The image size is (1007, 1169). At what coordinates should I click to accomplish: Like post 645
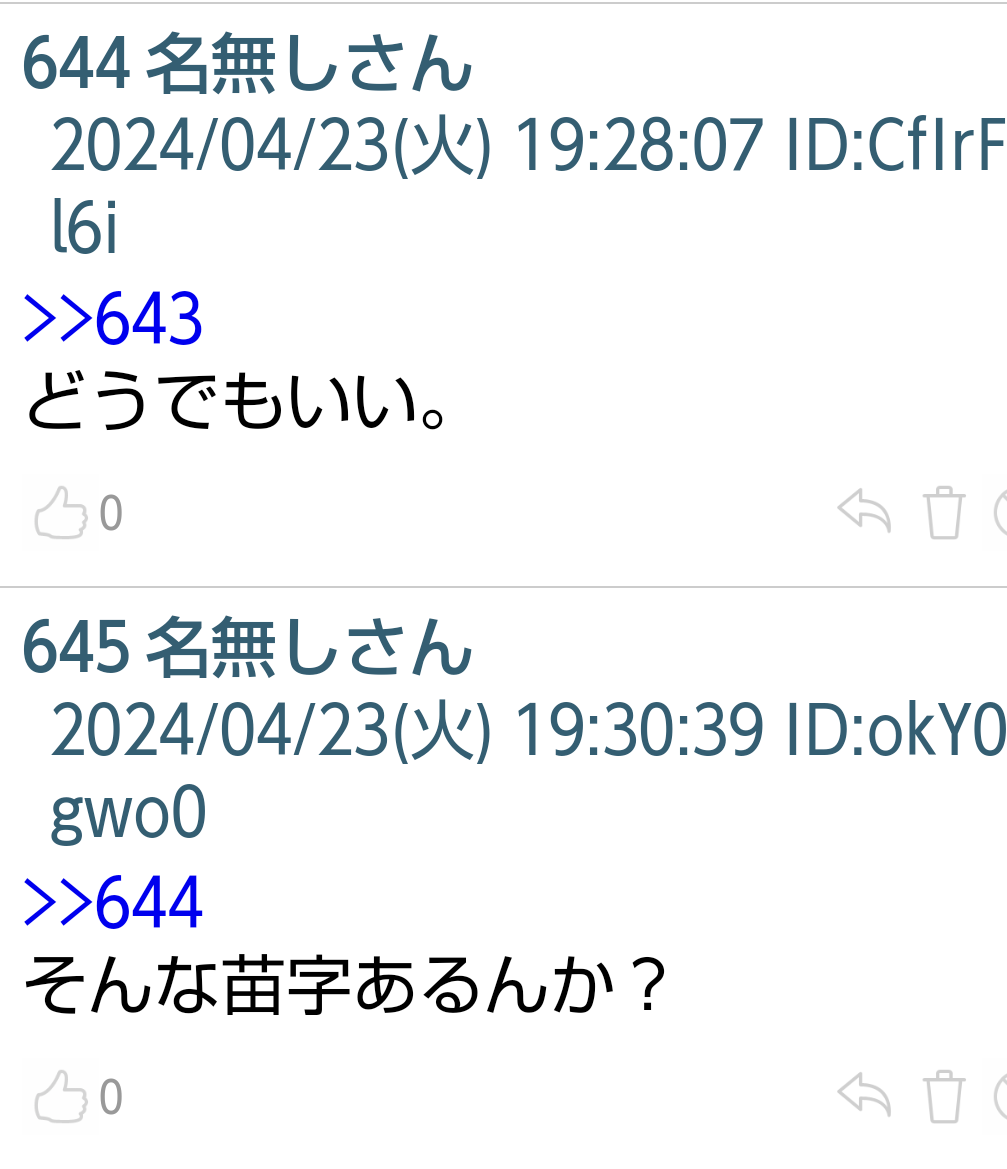pyautogui.click(x=61, y=1096)
